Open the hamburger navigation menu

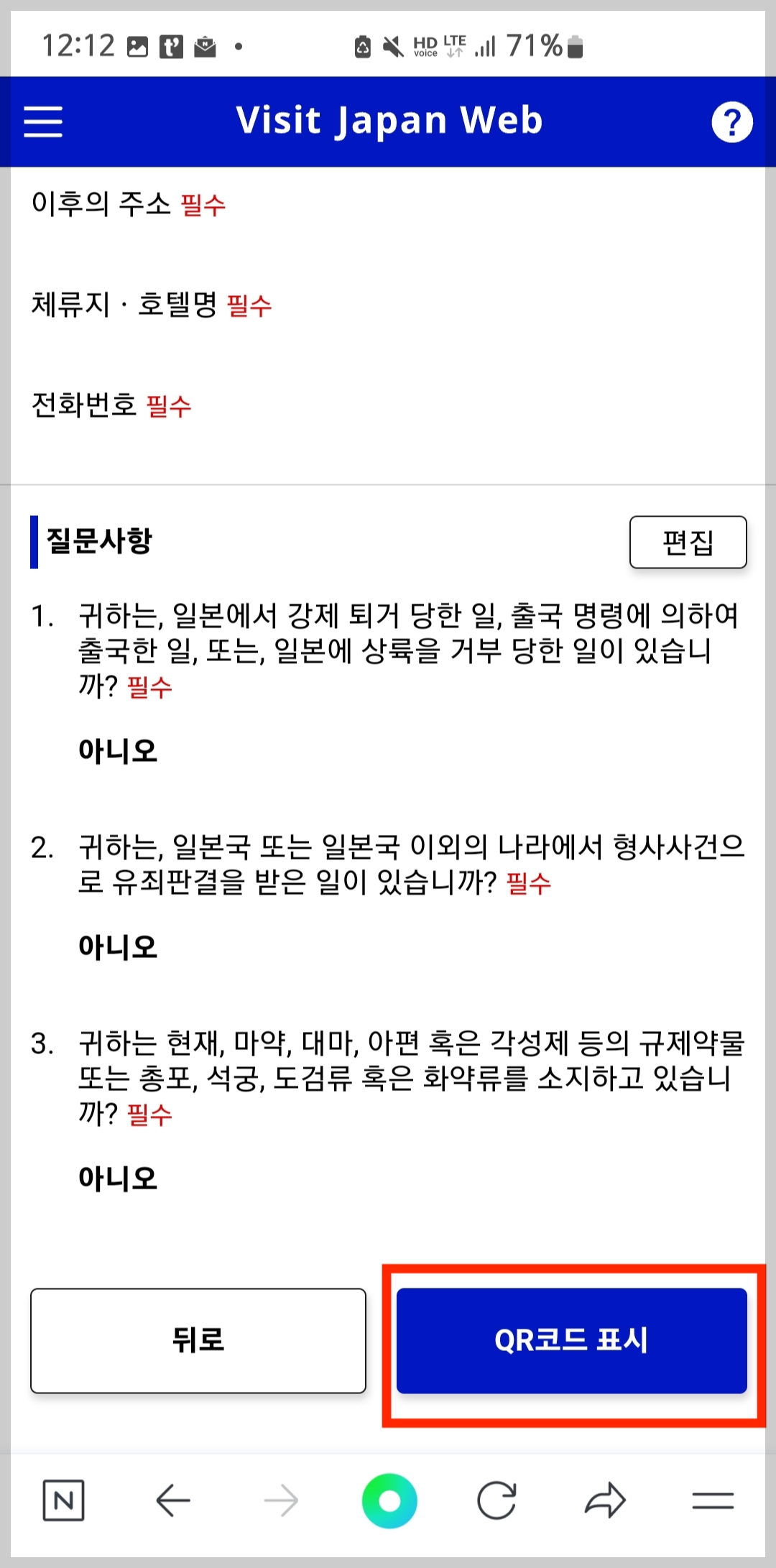pyautogui.click(x=42, y=122)
